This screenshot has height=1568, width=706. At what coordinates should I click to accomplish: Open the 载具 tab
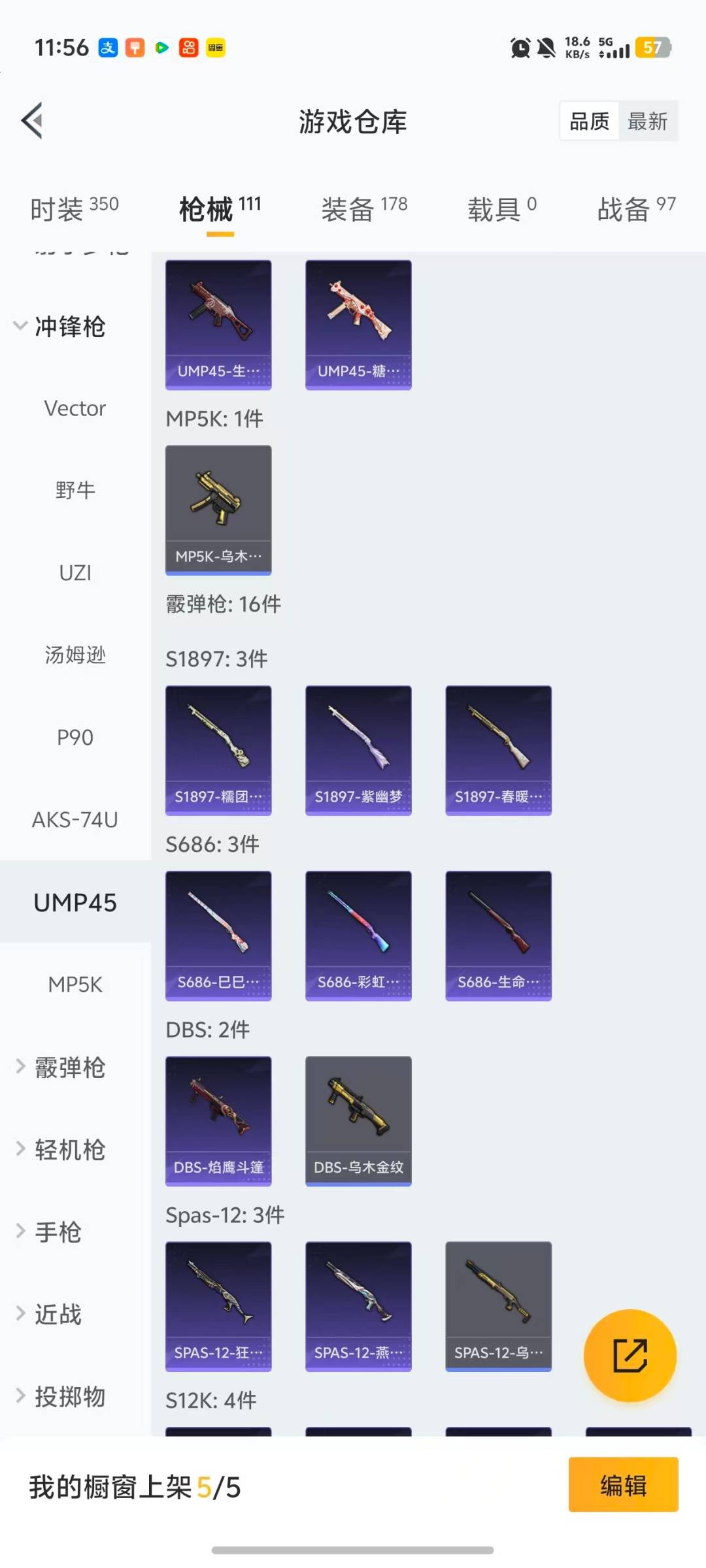tap(501, 209)
